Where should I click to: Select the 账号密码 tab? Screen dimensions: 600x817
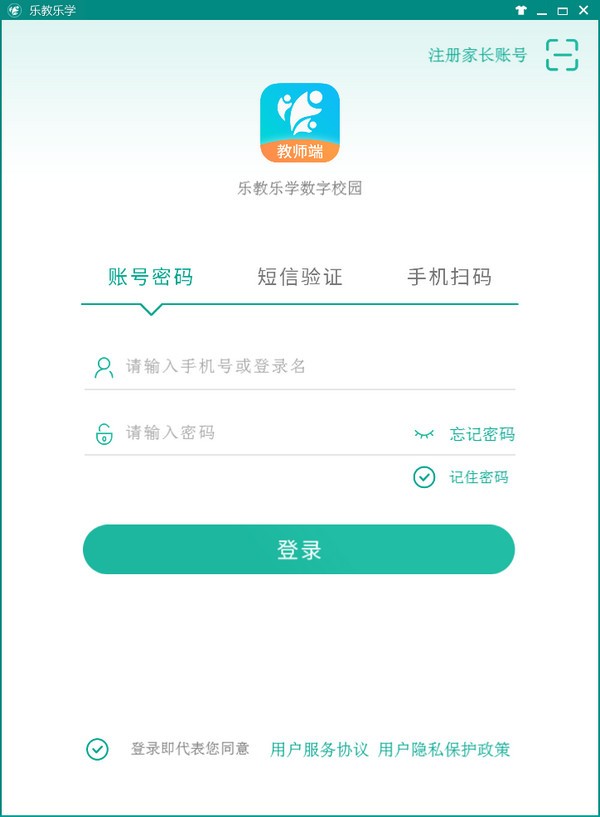pos(150,277)
